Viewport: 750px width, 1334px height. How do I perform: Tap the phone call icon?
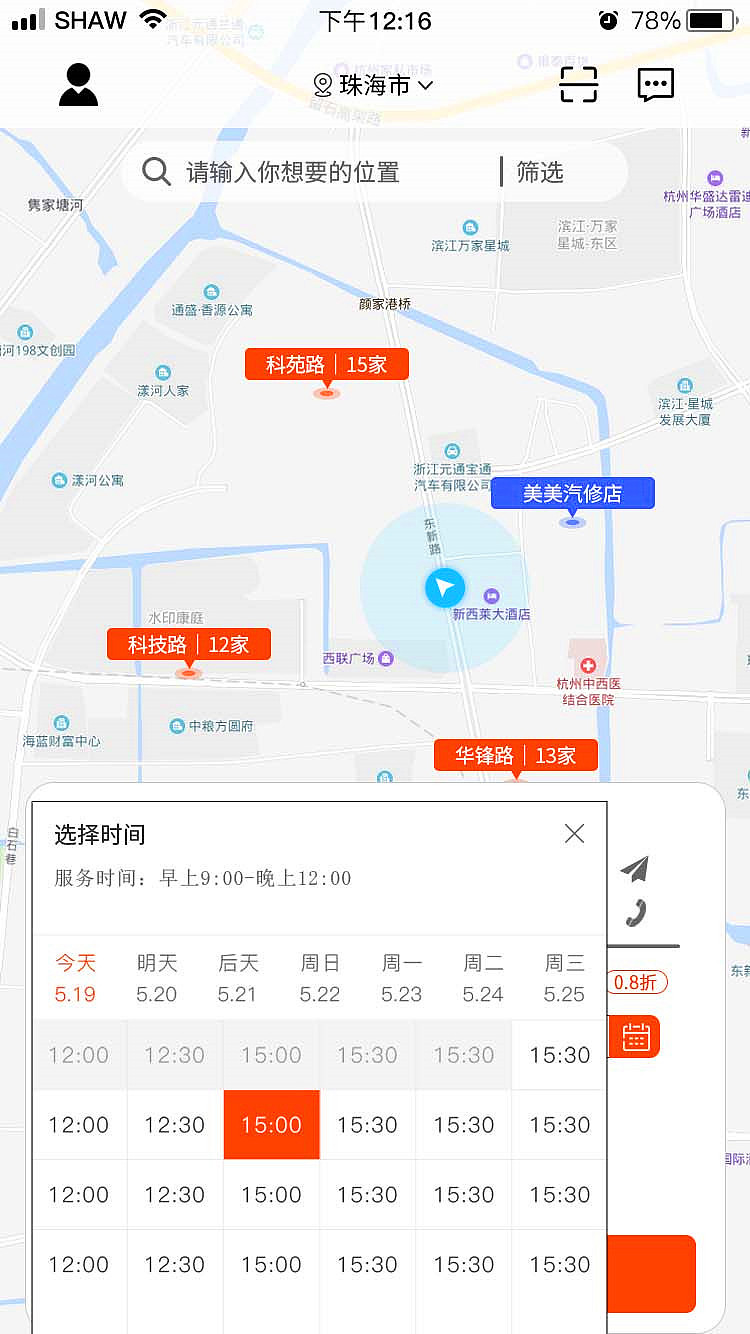(x=634, y=914)
